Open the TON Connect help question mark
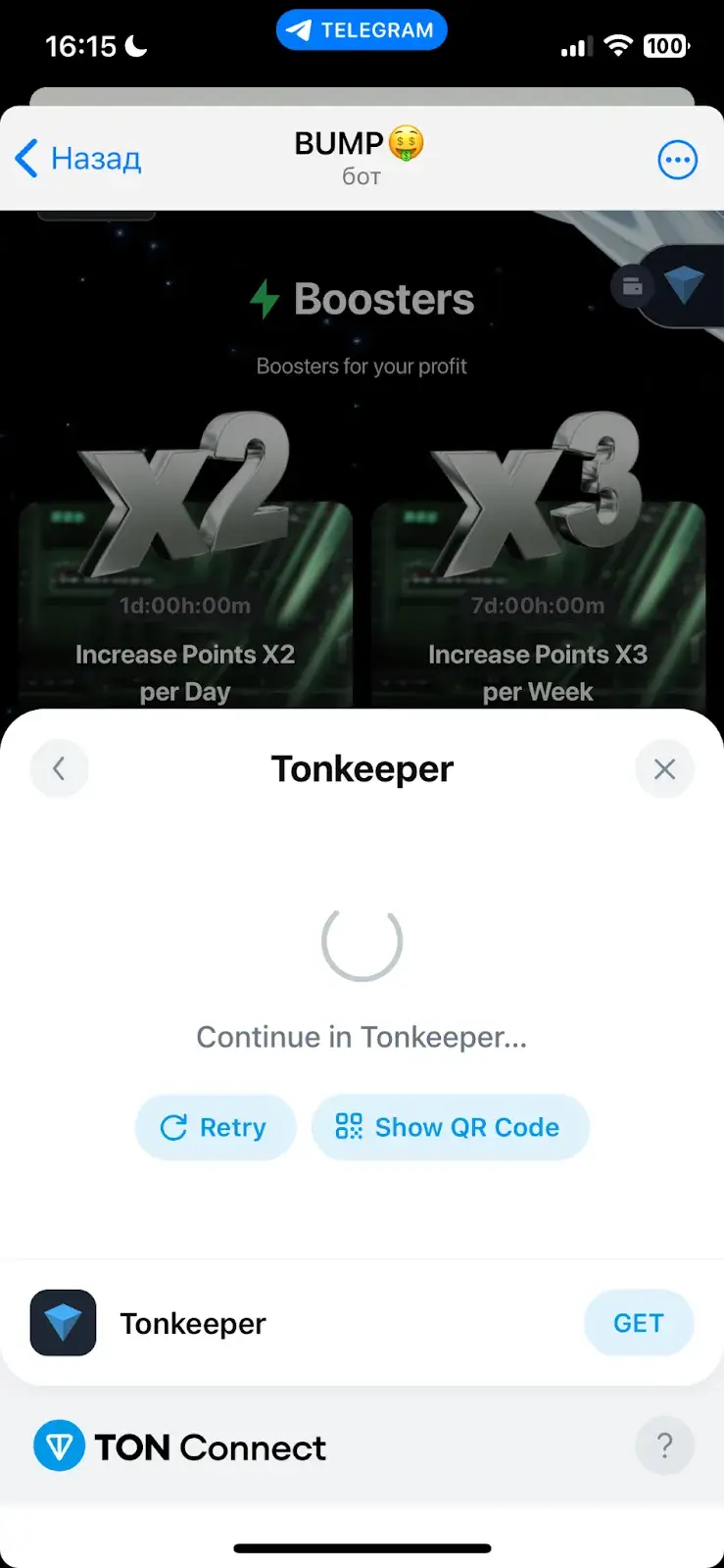Image resolution: width=724 pixels, height=1568 pixels. (x=664, y=1445)
